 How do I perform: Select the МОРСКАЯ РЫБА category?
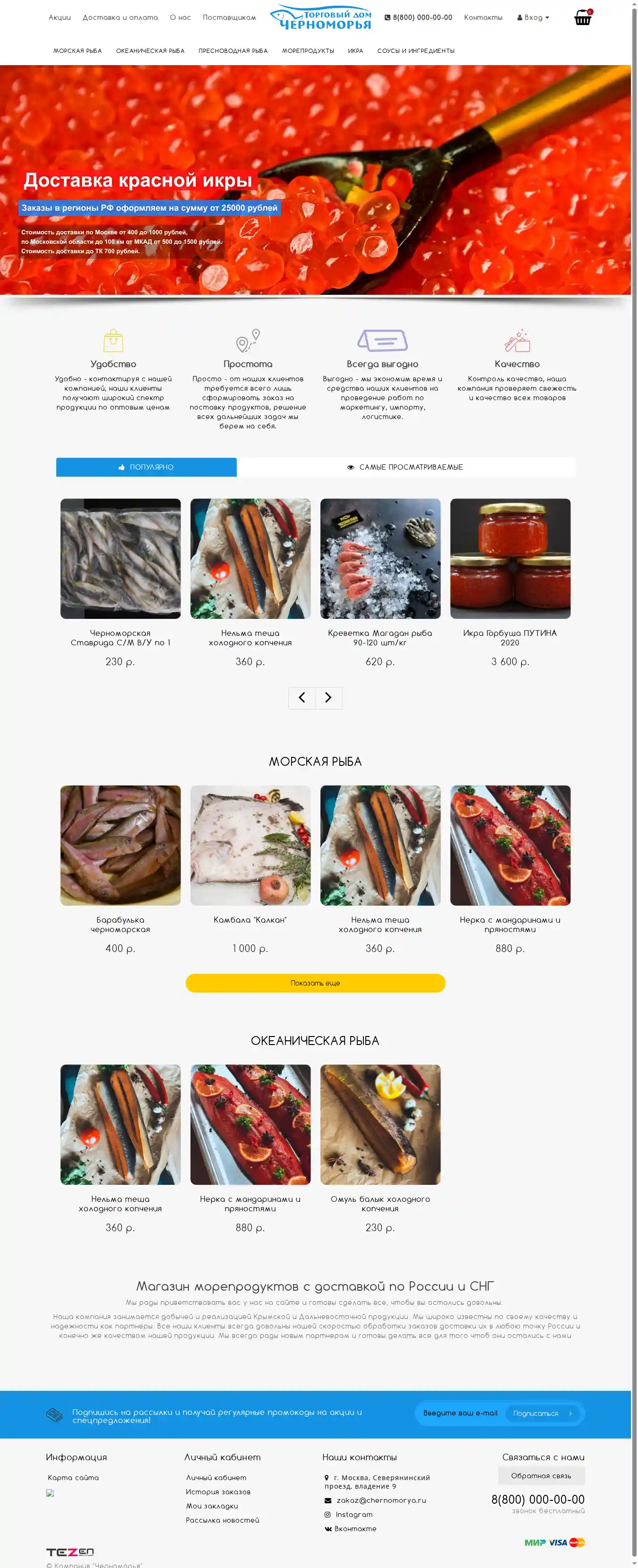[78, 51]
